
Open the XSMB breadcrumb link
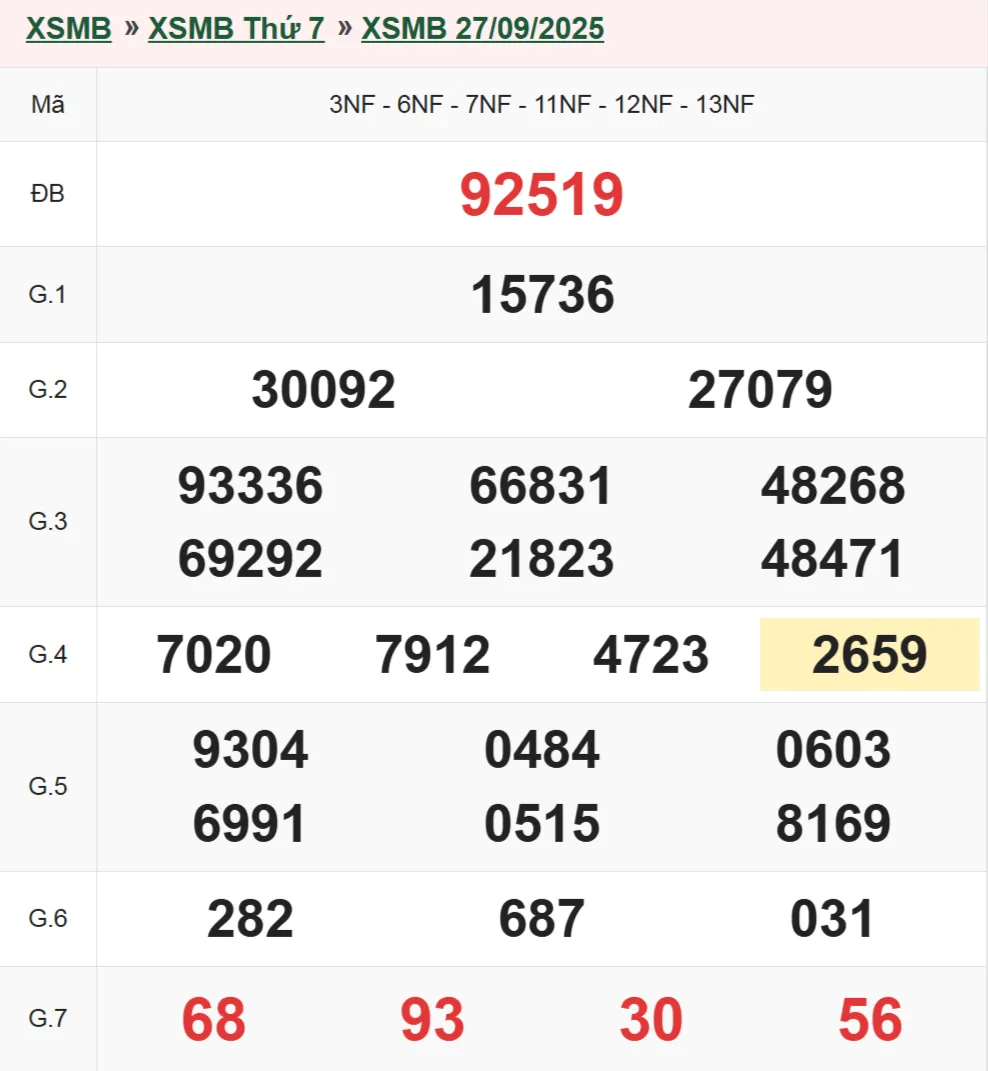[x=68, y=28]
